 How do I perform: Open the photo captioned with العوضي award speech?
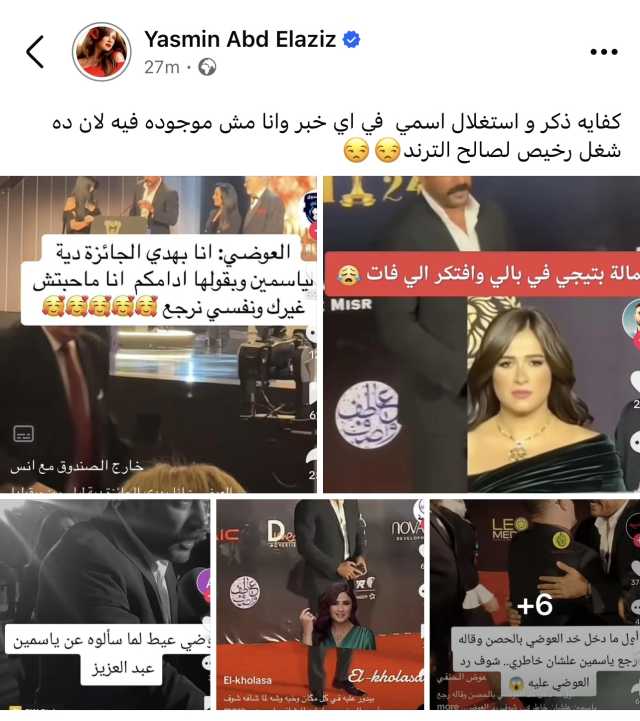pyautogui.click(x=158, y=335)
